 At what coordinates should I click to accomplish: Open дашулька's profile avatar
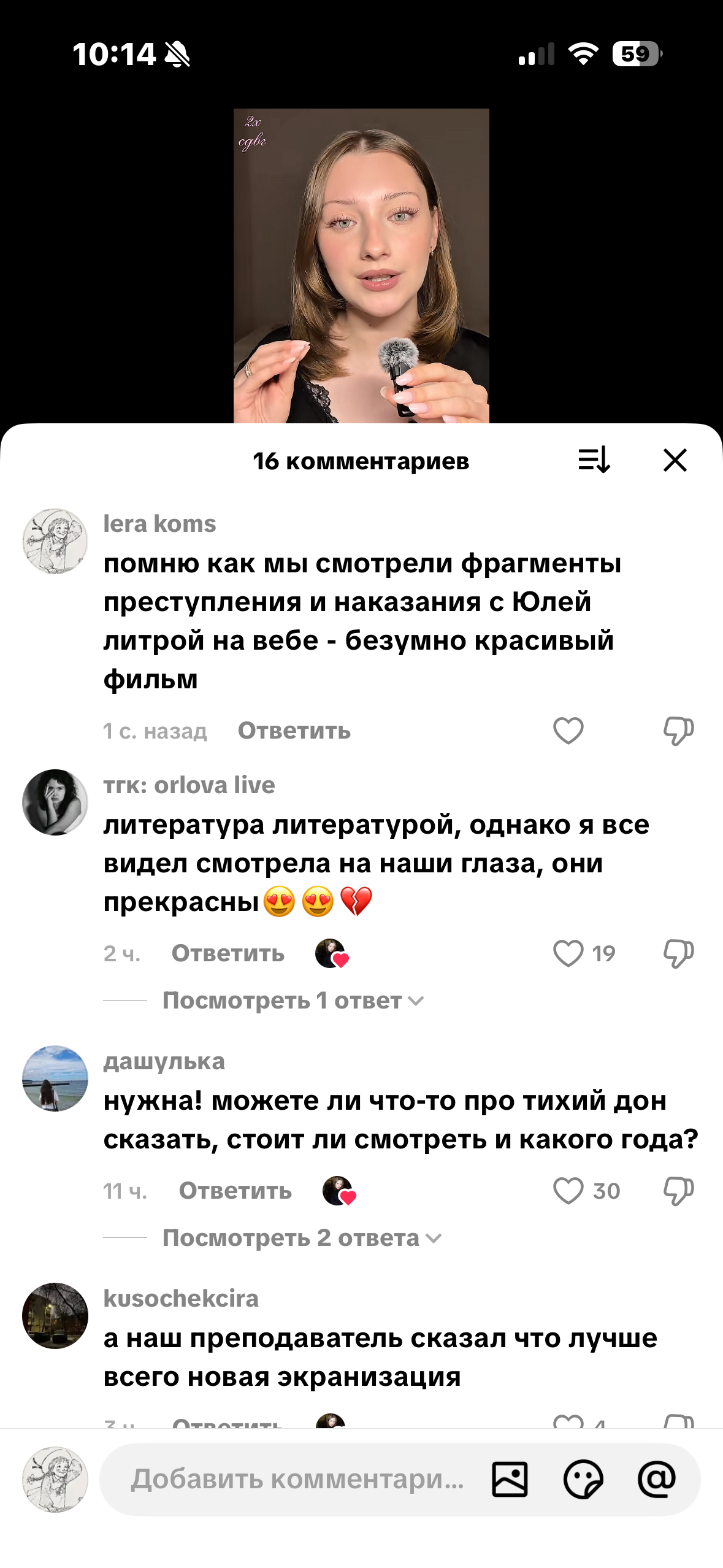point(55,1078)
